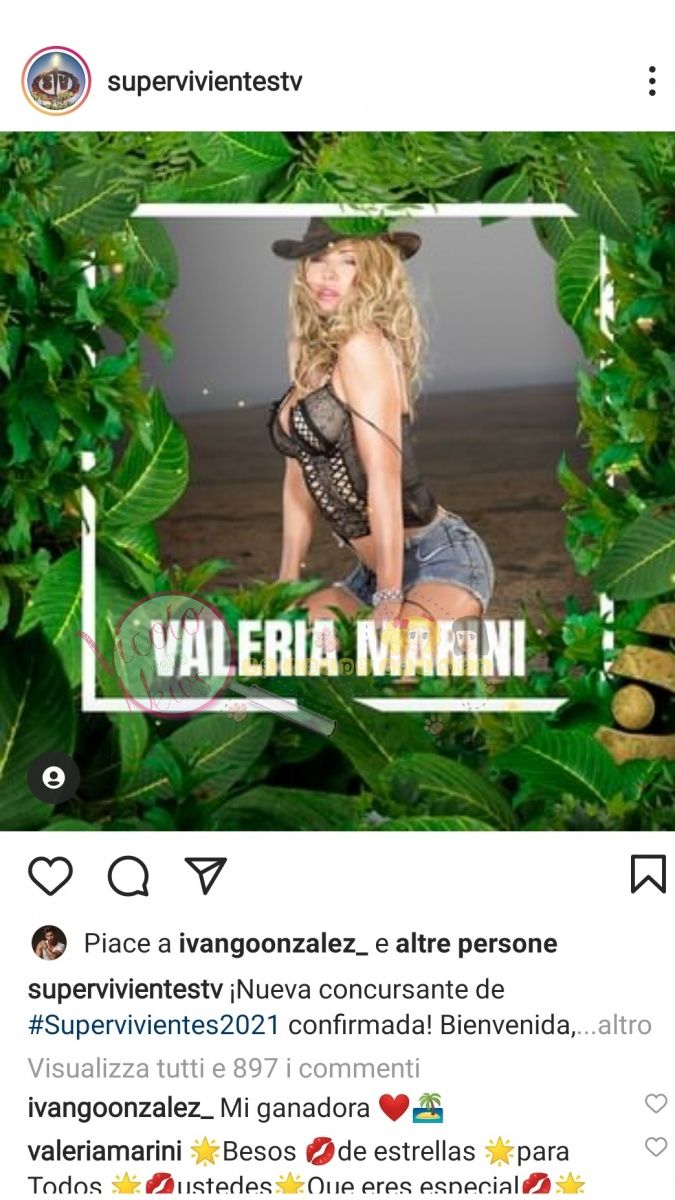
Task: Open the comment bubble under the post
Action: click(128, 876)
